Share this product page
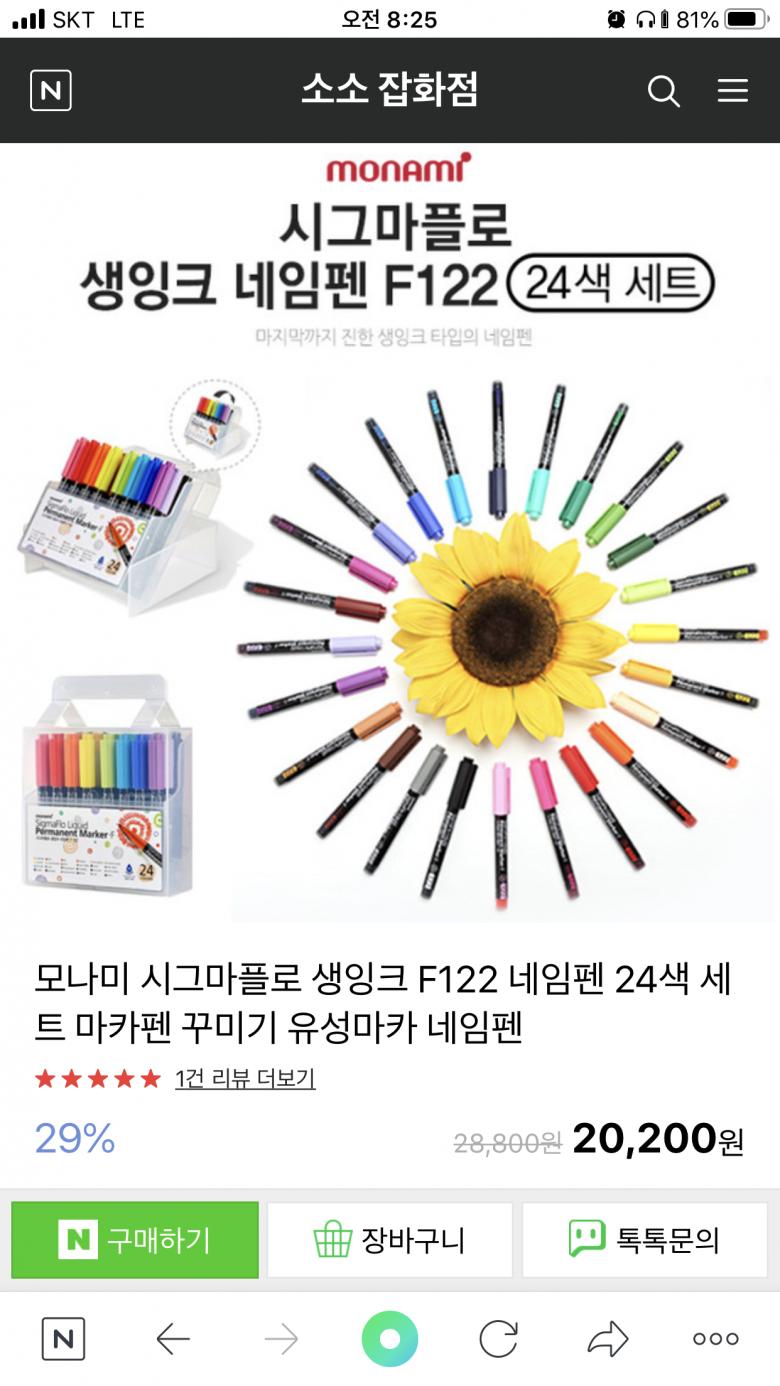Screen dimensions: 780x1386 607,1339
